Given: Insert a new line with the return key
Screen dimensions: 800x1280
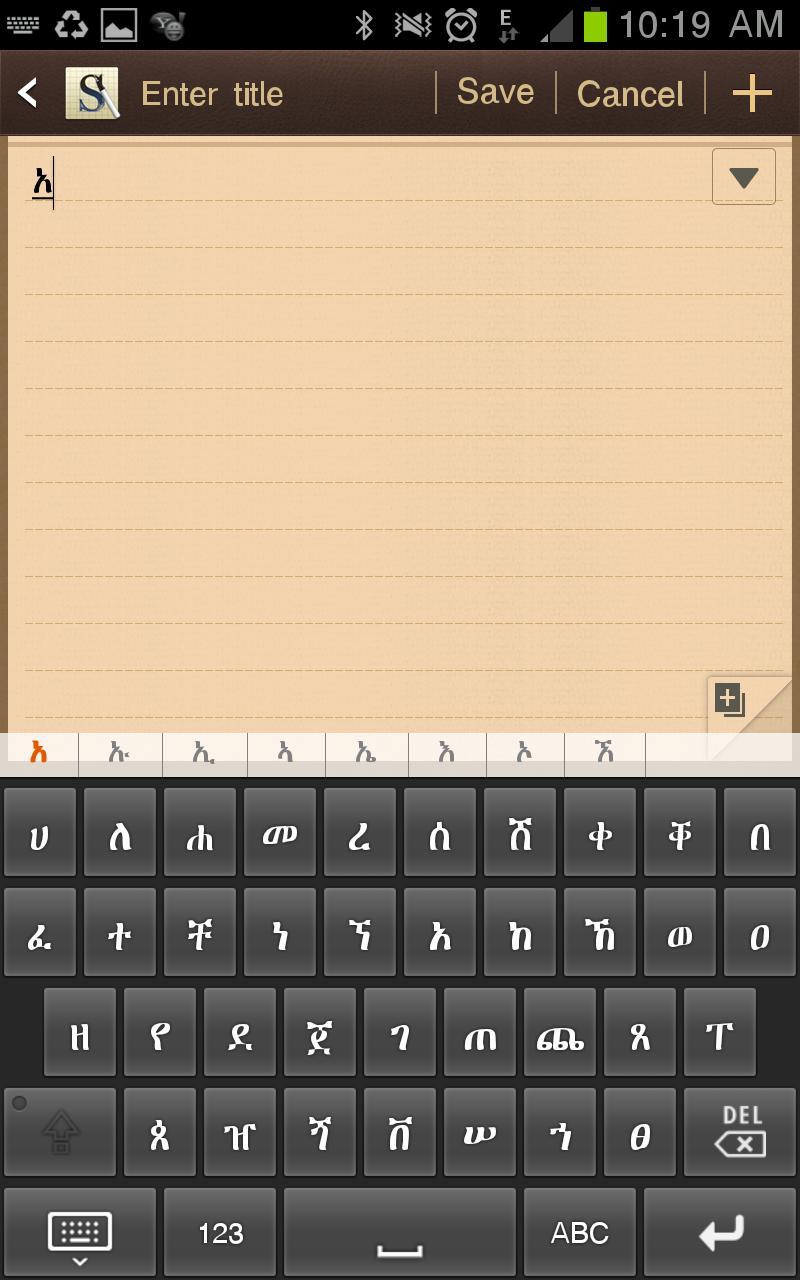Looking at the screenshot, I should (721, 1233).
